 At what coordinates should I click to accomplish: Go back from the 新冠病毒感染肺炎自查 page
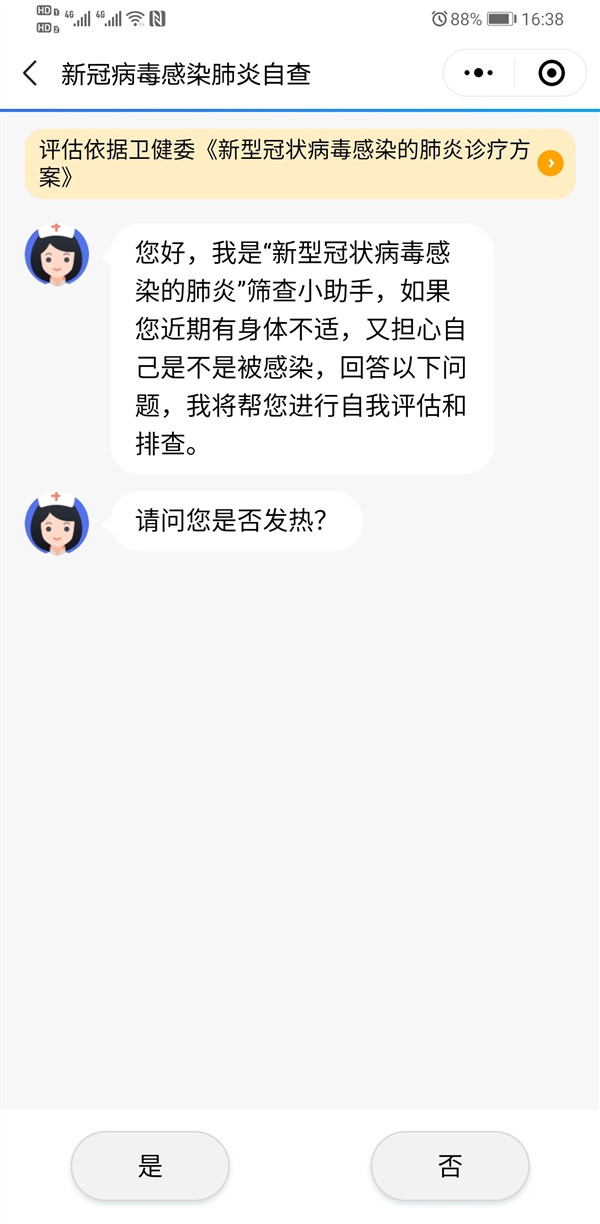30,73
